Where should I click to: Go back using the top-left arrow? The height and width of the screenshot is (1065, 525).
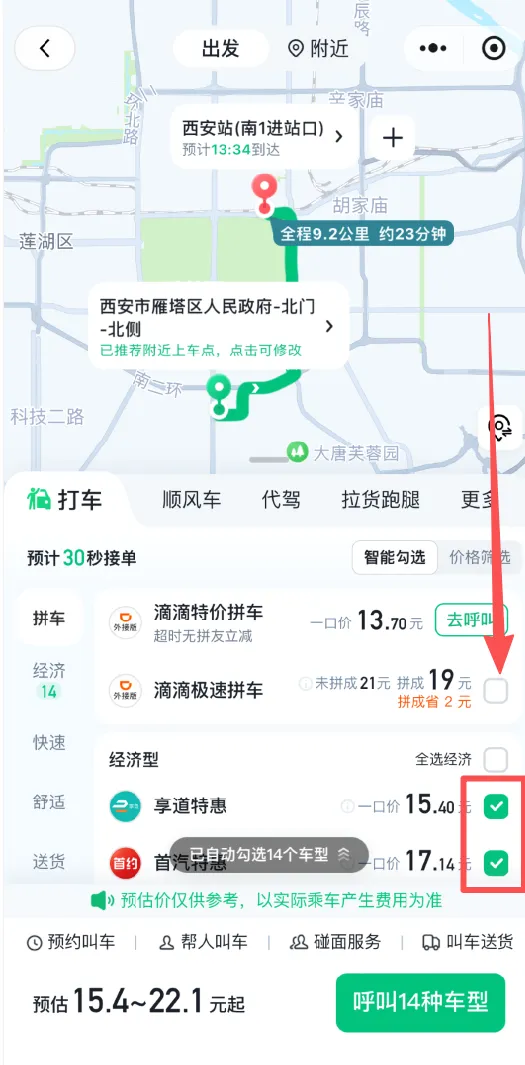(x=45, y=48)
